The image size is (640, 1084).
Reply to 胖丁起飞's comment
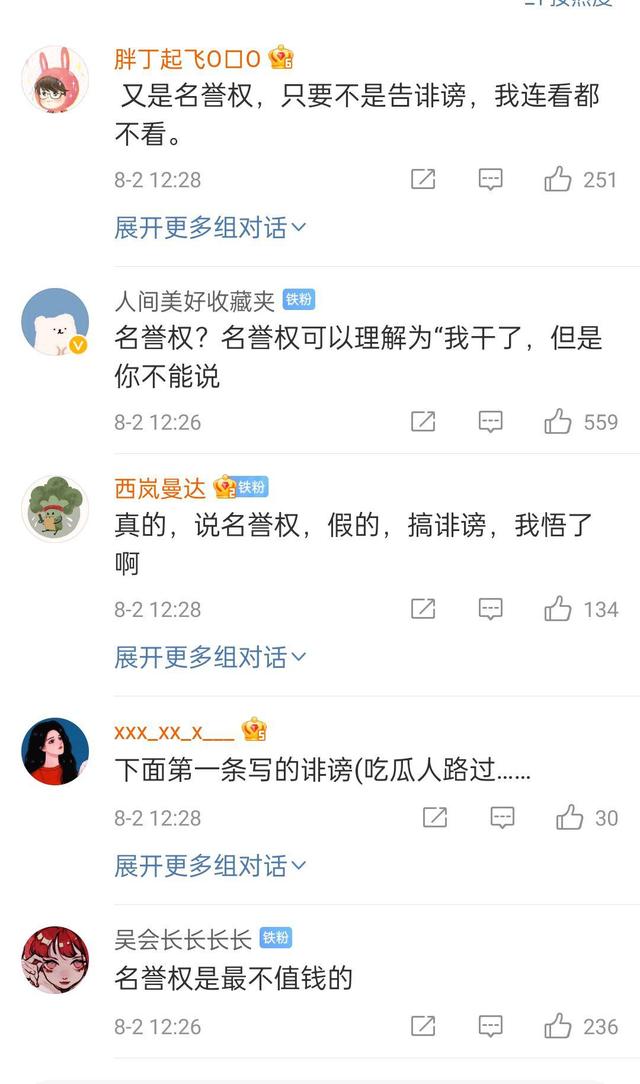pos(490,180)
